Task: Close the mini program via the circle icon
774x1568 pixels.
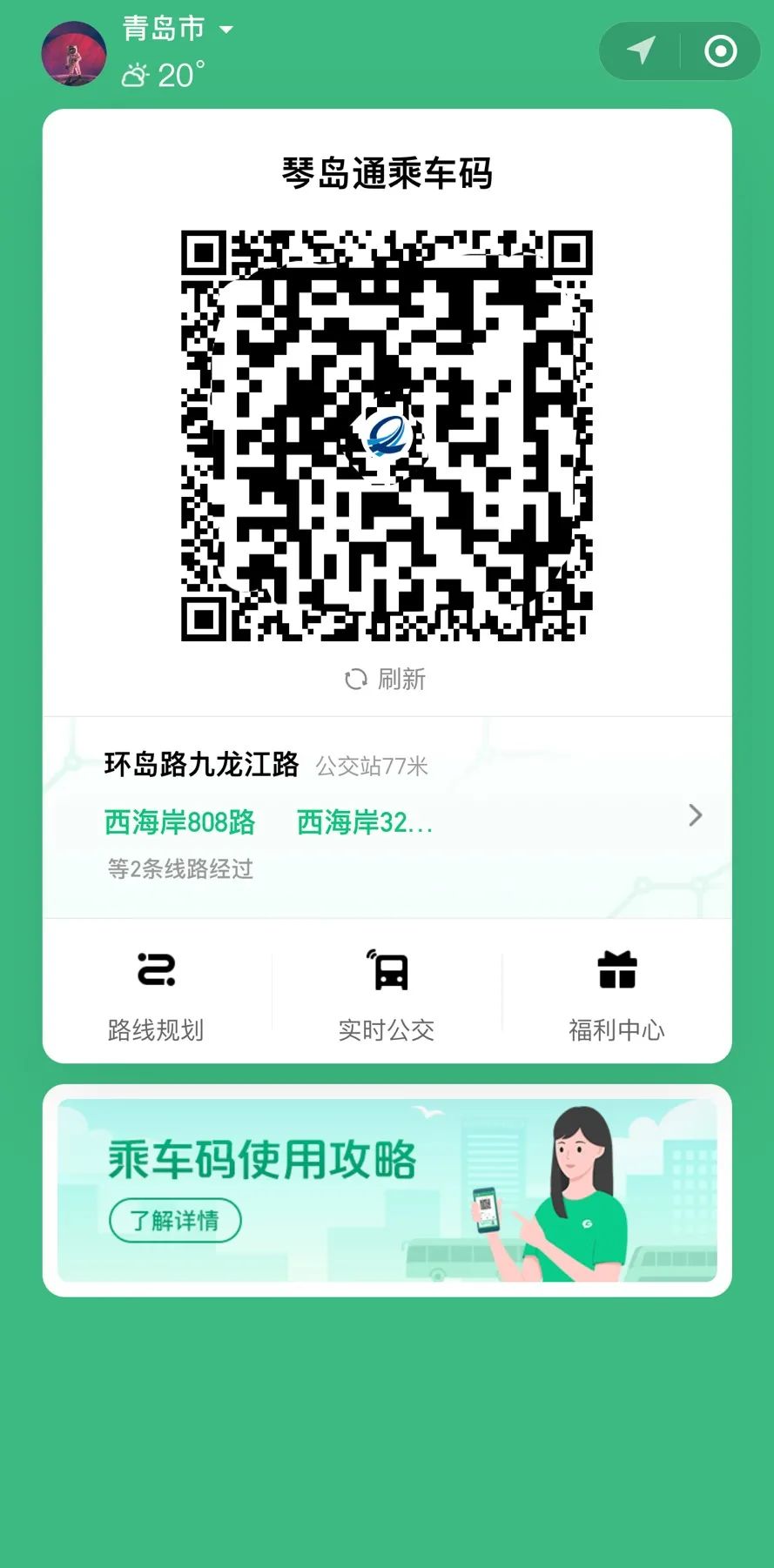Action: tap(720, 50)
